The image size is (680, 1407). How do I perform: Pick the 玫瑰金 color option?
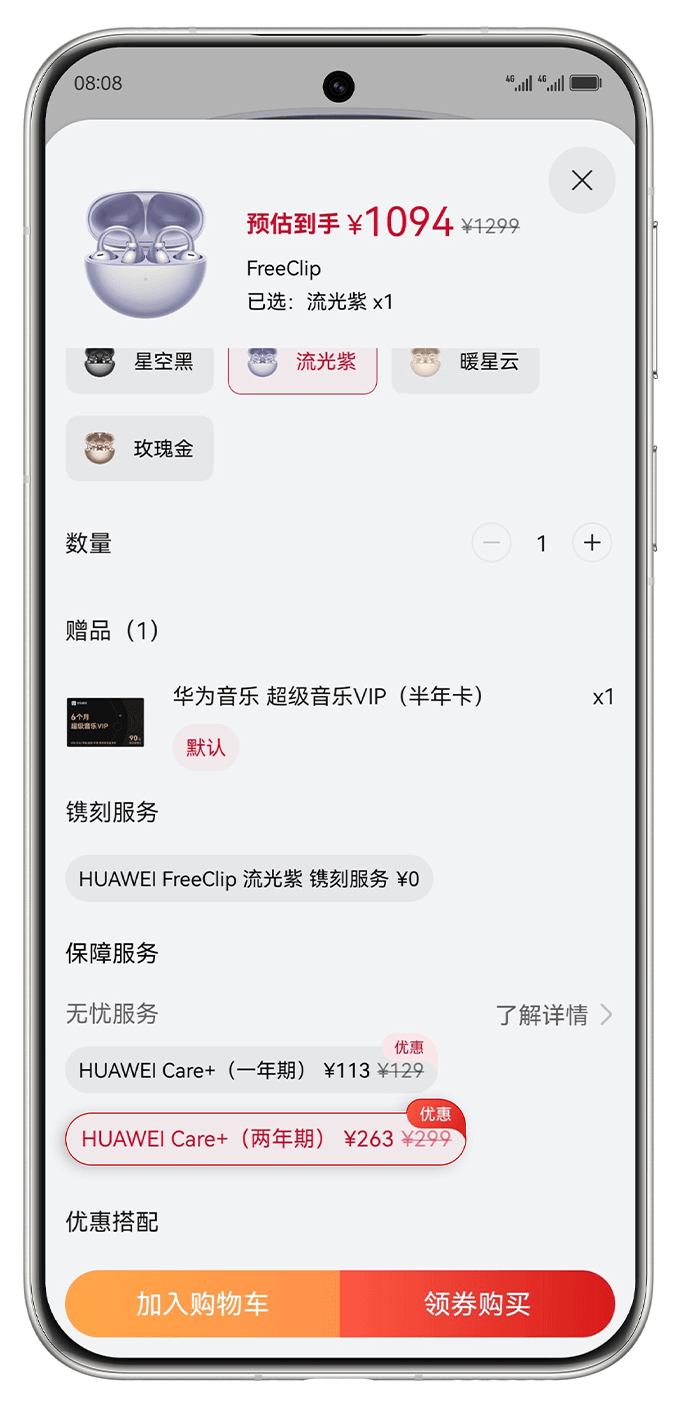point(140,448)
